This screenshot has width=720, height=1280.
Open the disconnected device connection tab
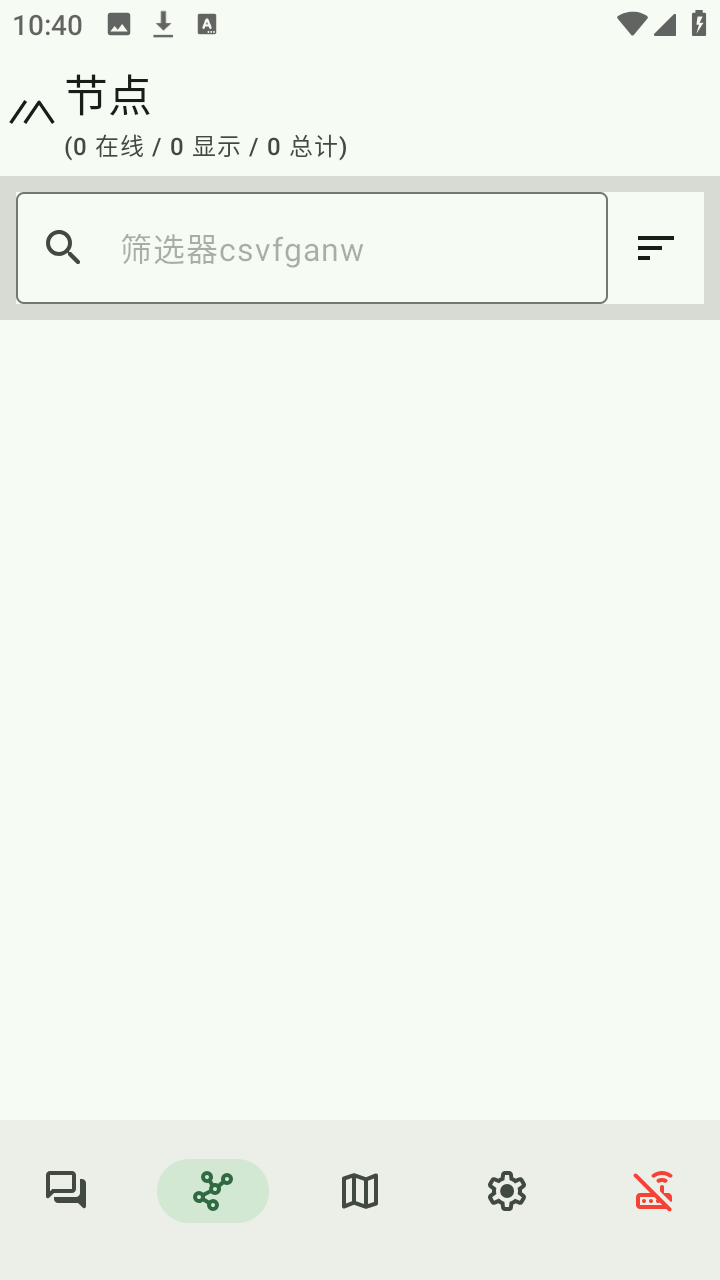click(x=654, y=1190)
